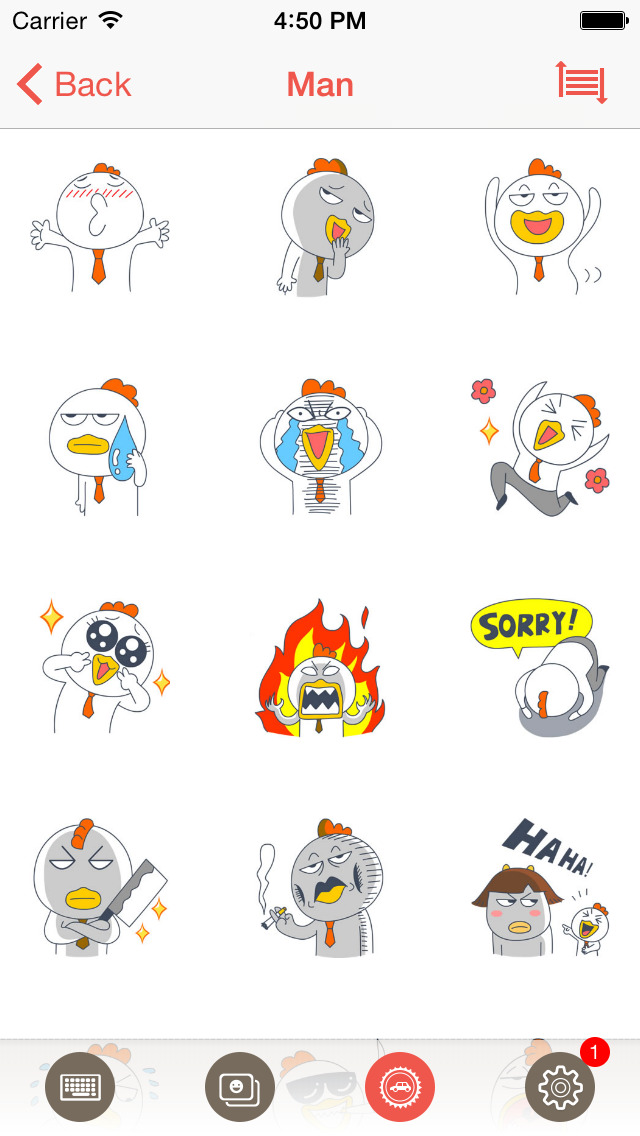Open the list sort icon
640x1136 pixels.
point(581,83)
